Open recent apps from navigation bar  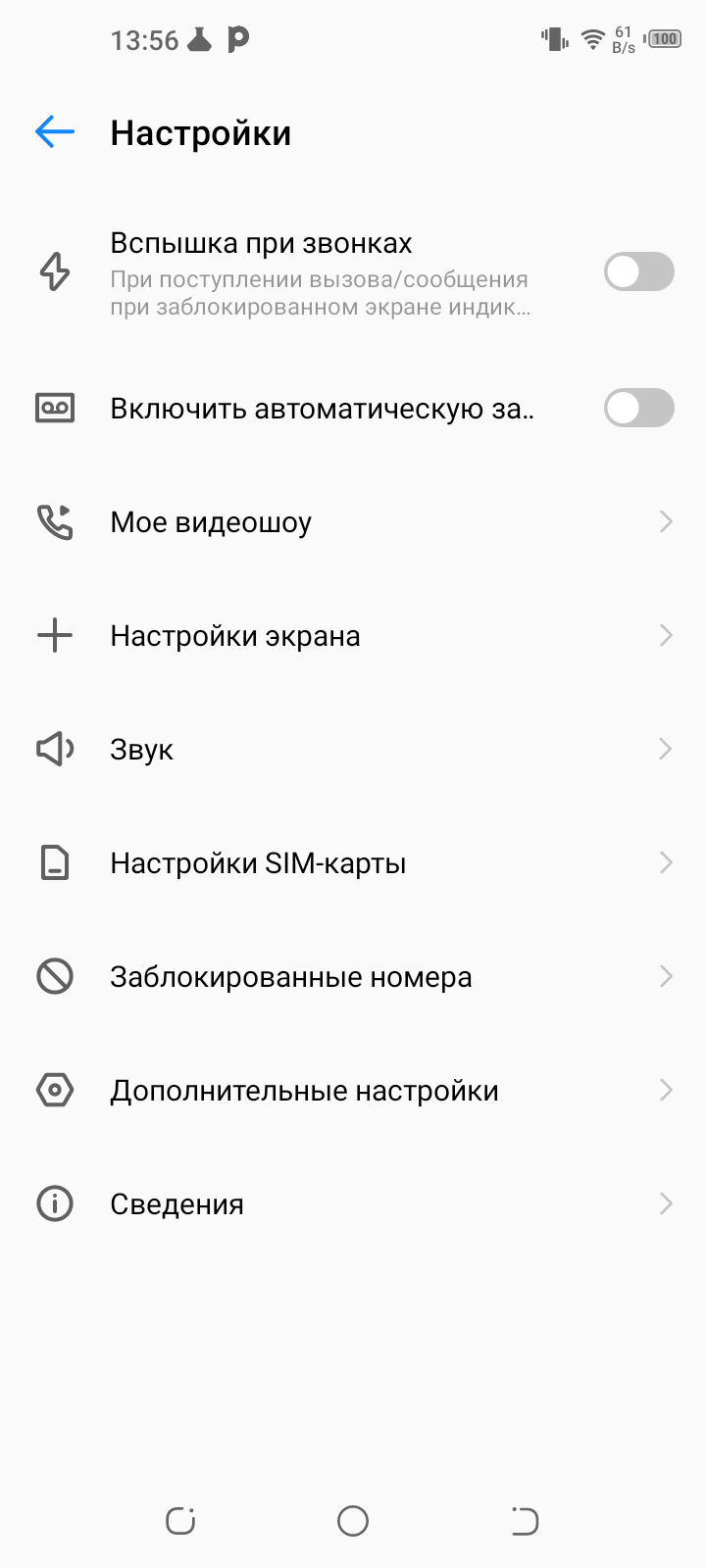point(180,1521)
